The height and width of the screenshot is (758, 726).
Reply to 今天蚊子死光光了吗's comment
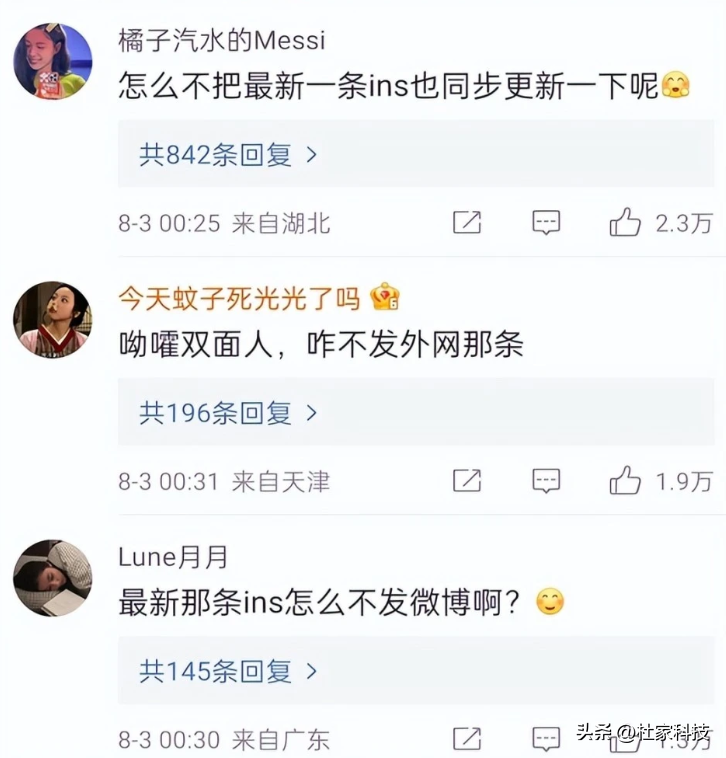[546, 481]
